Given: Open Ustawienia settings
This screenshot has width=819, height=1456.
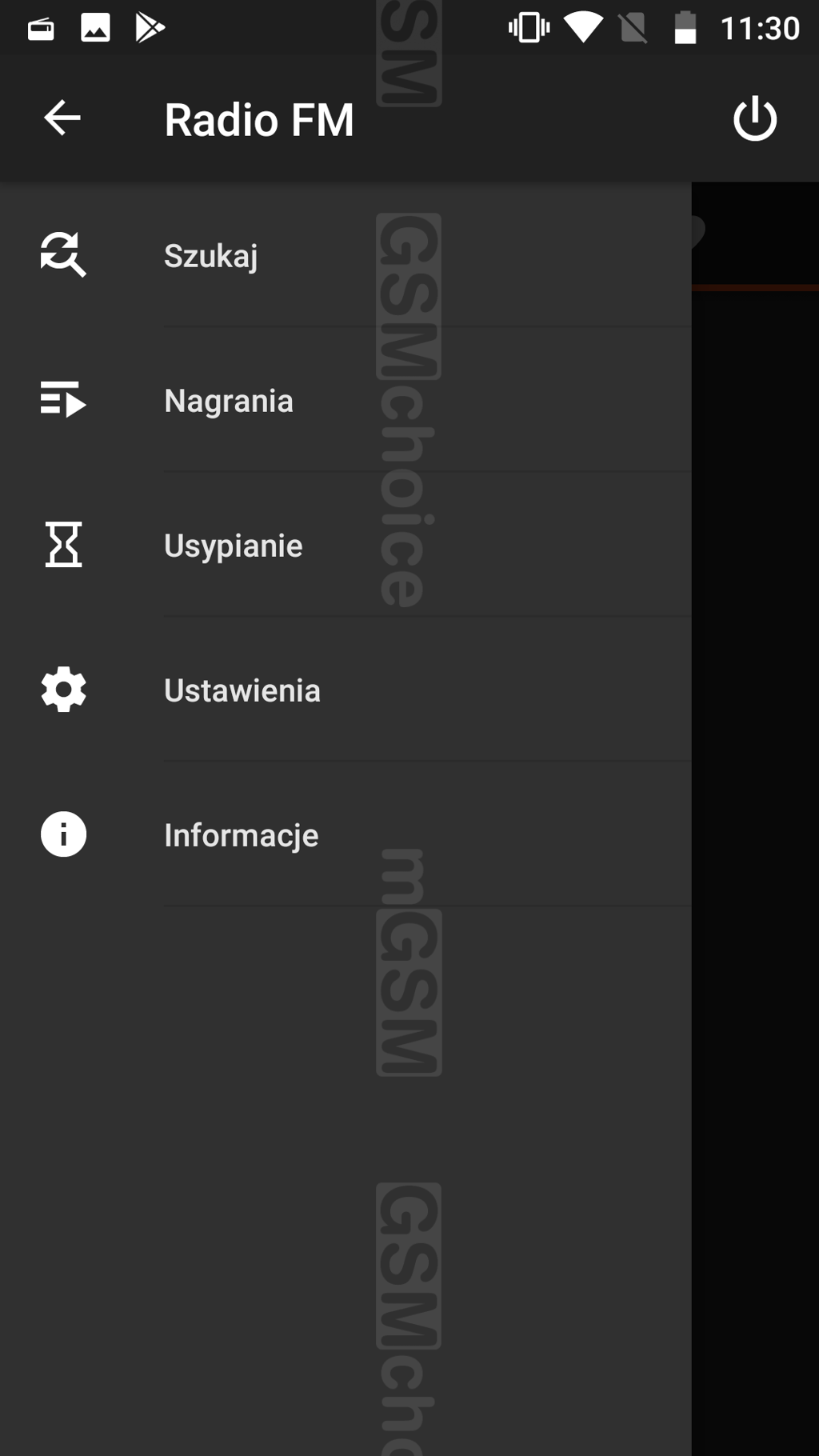Looking at the screenshot, I should tap(242, 690).
